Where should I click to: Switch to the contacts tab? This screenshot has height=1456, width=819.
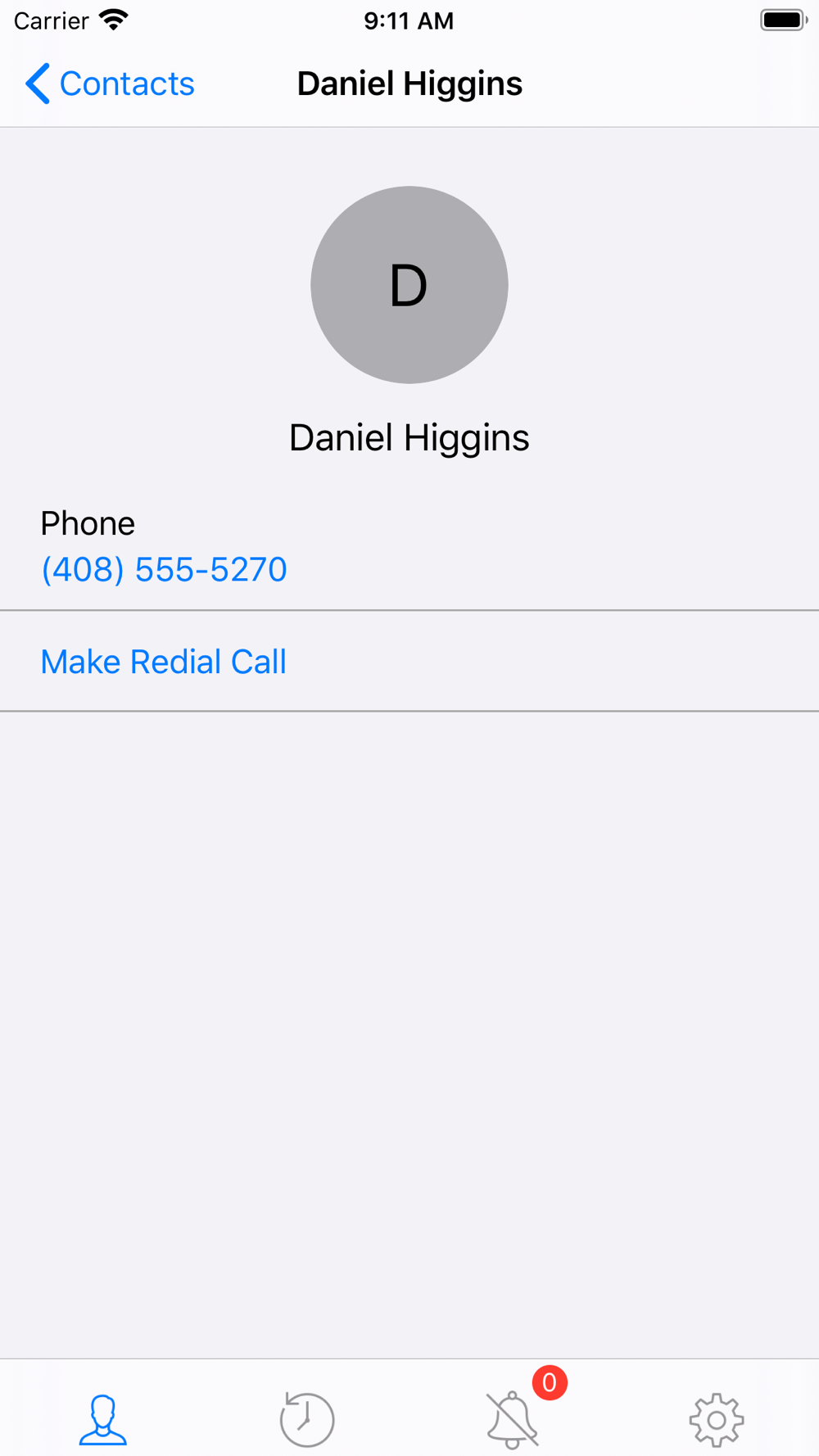click(102, 1419)
